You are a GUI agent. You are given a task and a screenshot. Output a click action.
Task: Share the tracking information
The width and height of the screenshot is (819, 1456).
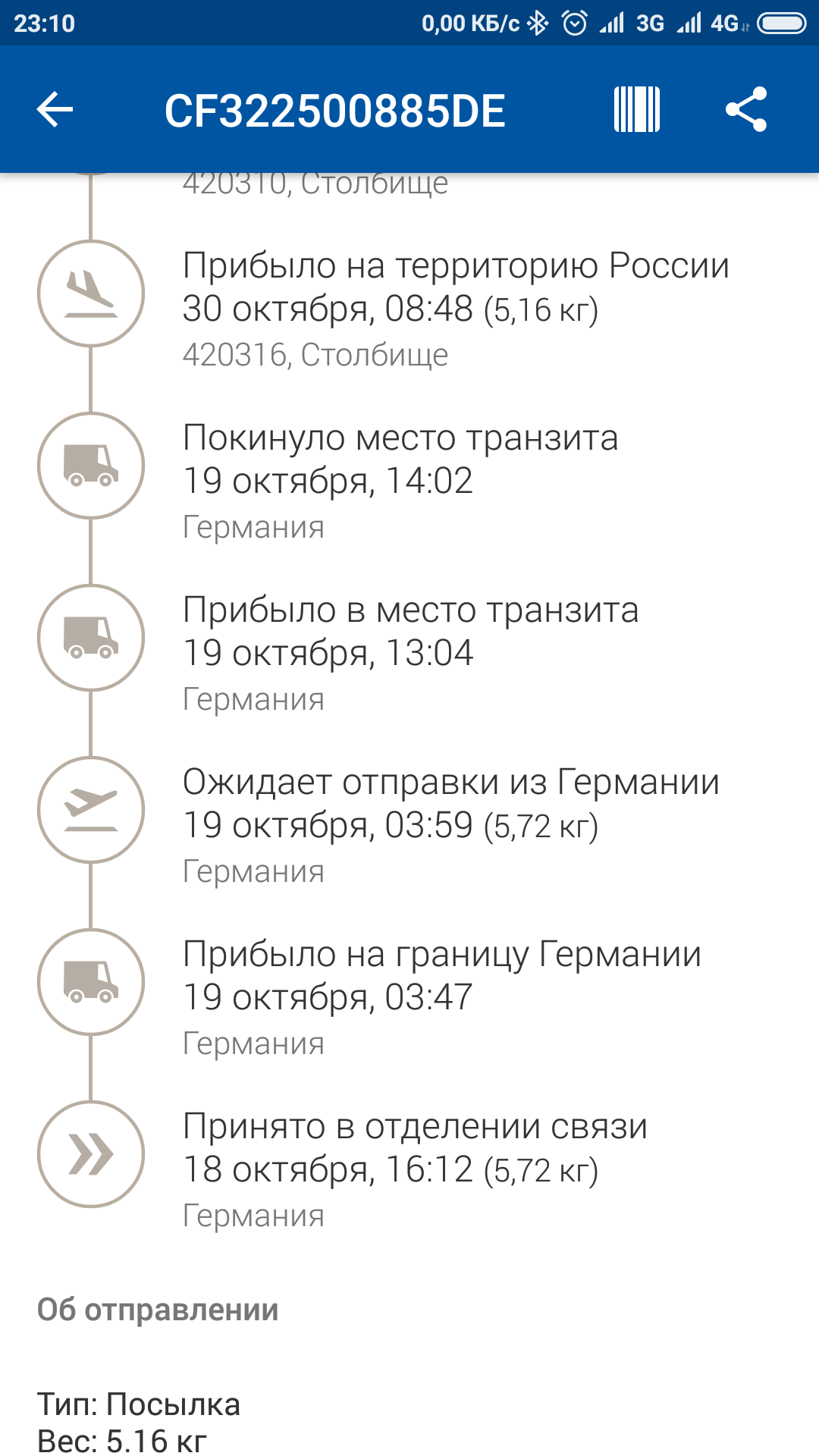point(746,110)
